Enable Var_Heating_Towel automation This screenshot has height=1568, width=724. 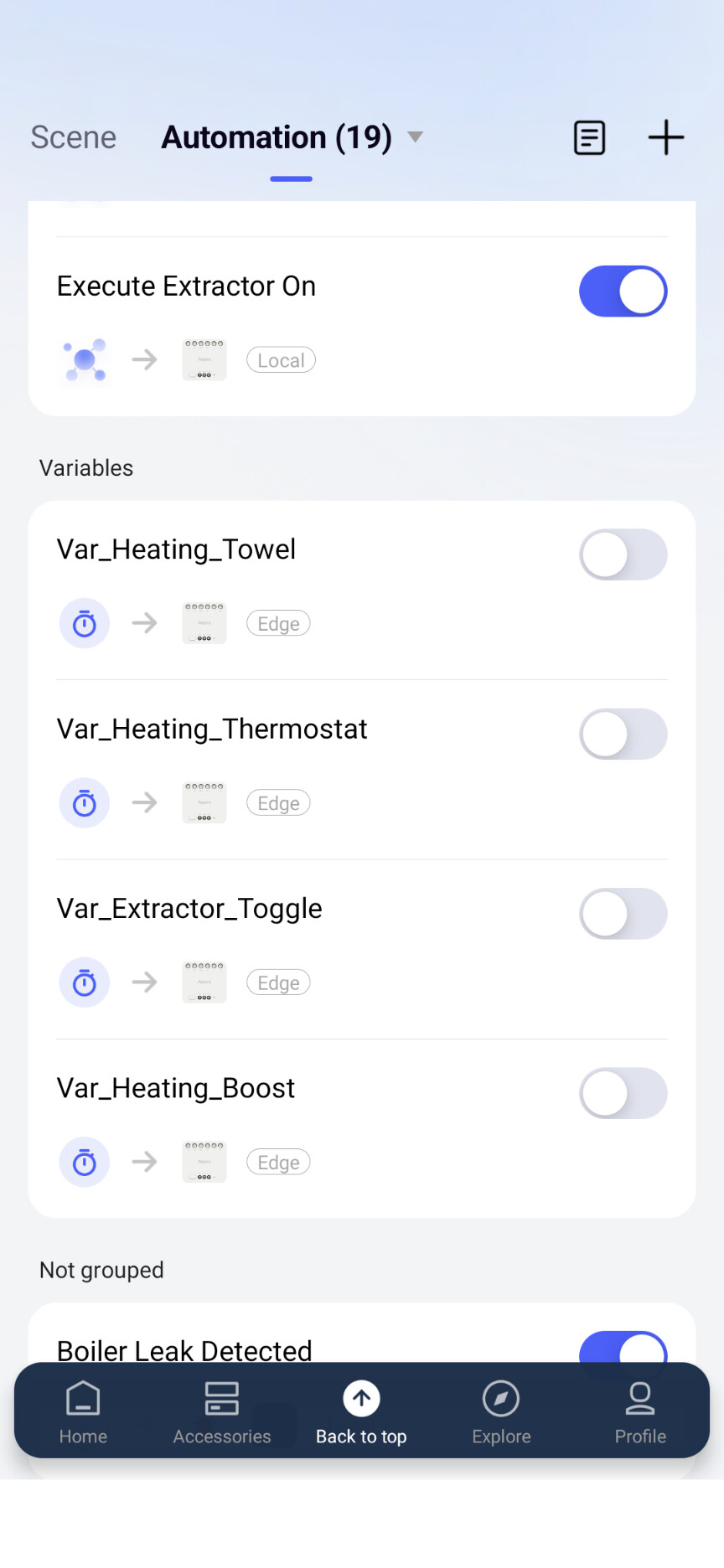623,554
